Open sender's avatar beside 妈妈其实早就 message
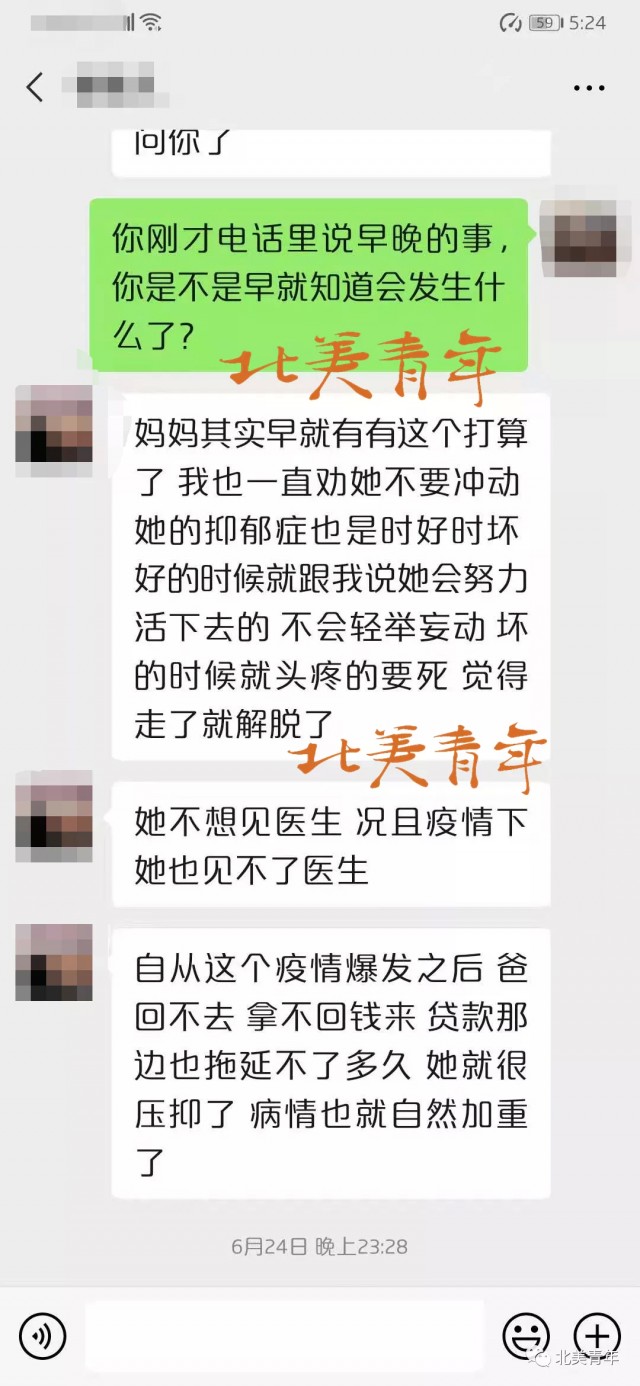The image size is (640, 1386). tap(54, 431)
